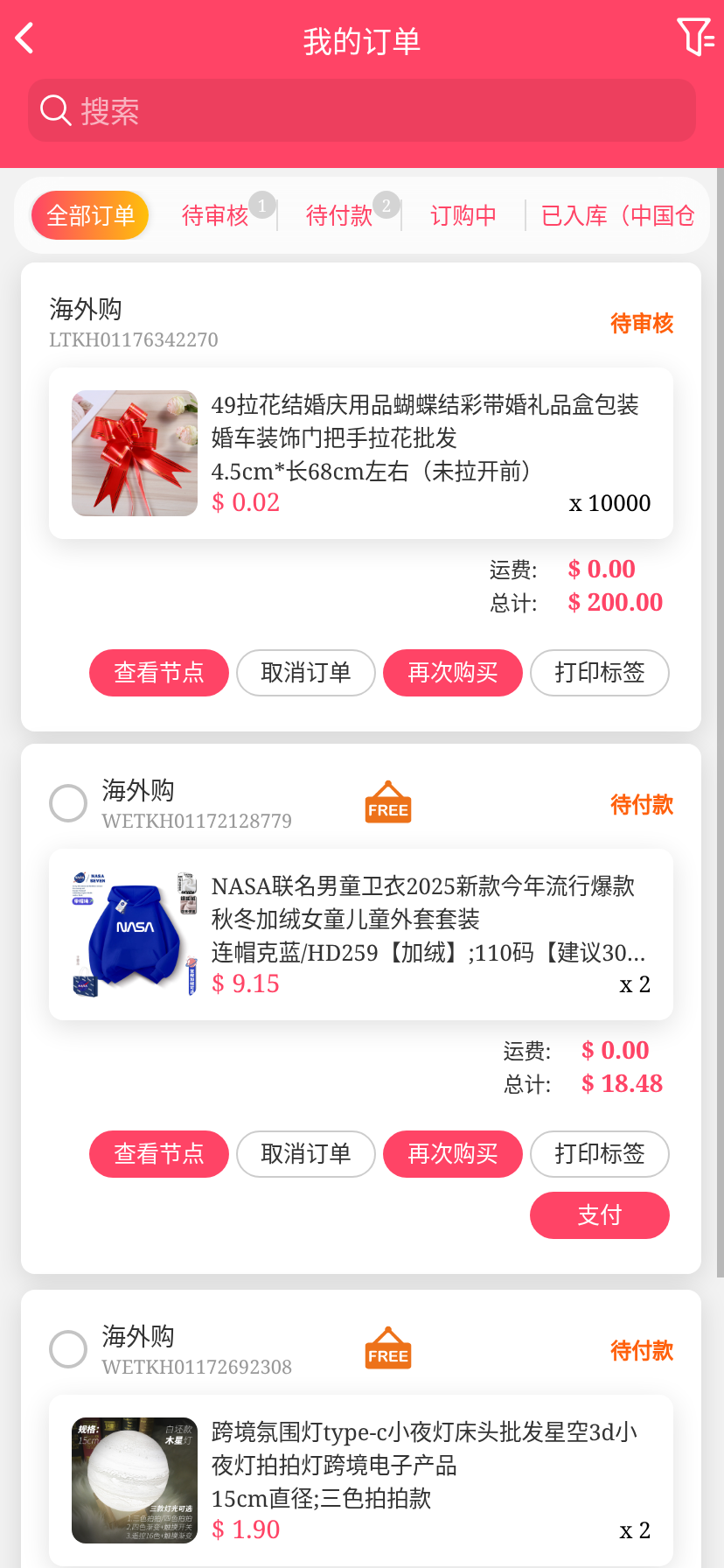This screenshot has height=1568, width=724.
Task: Switch to the 待付款 tab
Action: [x=340, y=215]
